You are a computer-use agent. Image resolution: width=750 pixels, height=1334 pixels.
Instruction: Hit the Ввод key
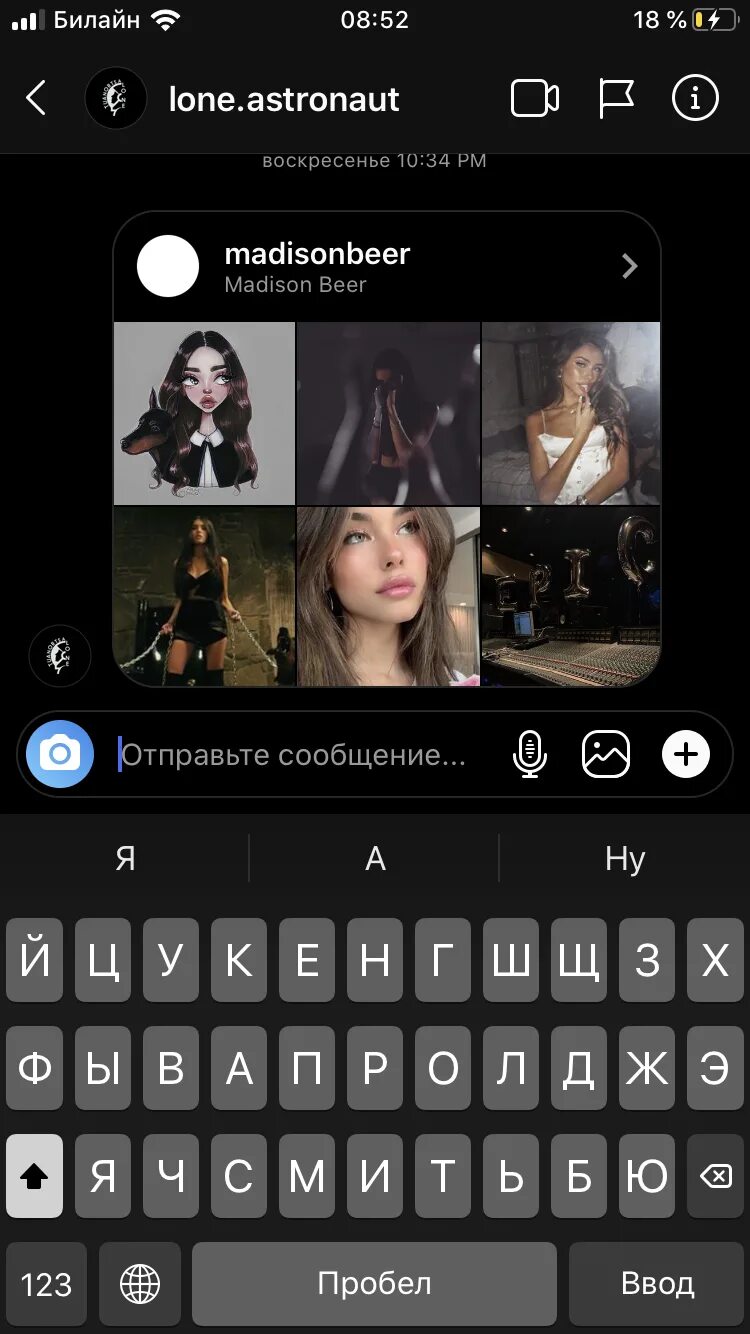(657, 1283)
